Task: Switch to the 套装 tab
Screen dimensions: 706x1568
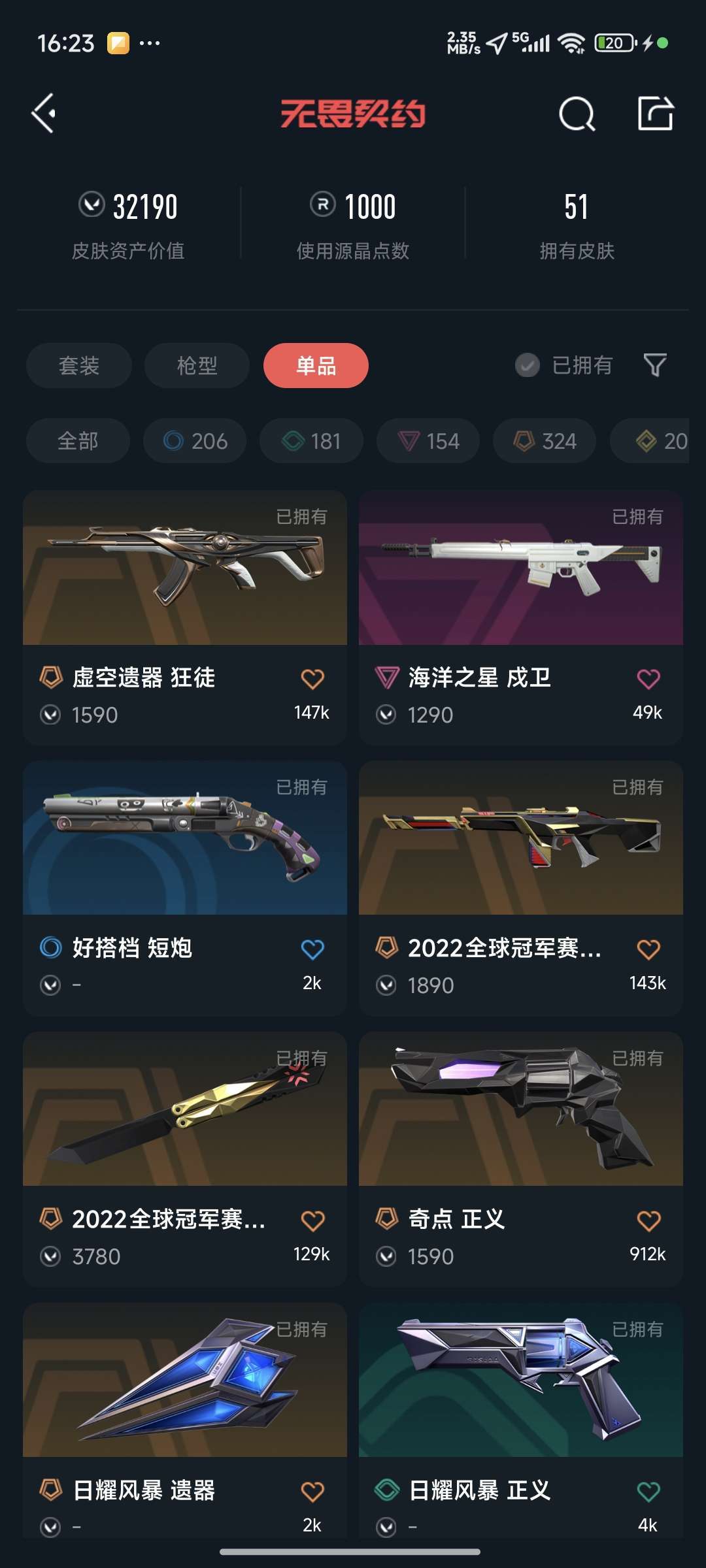Action: click(x=79, y=365)
